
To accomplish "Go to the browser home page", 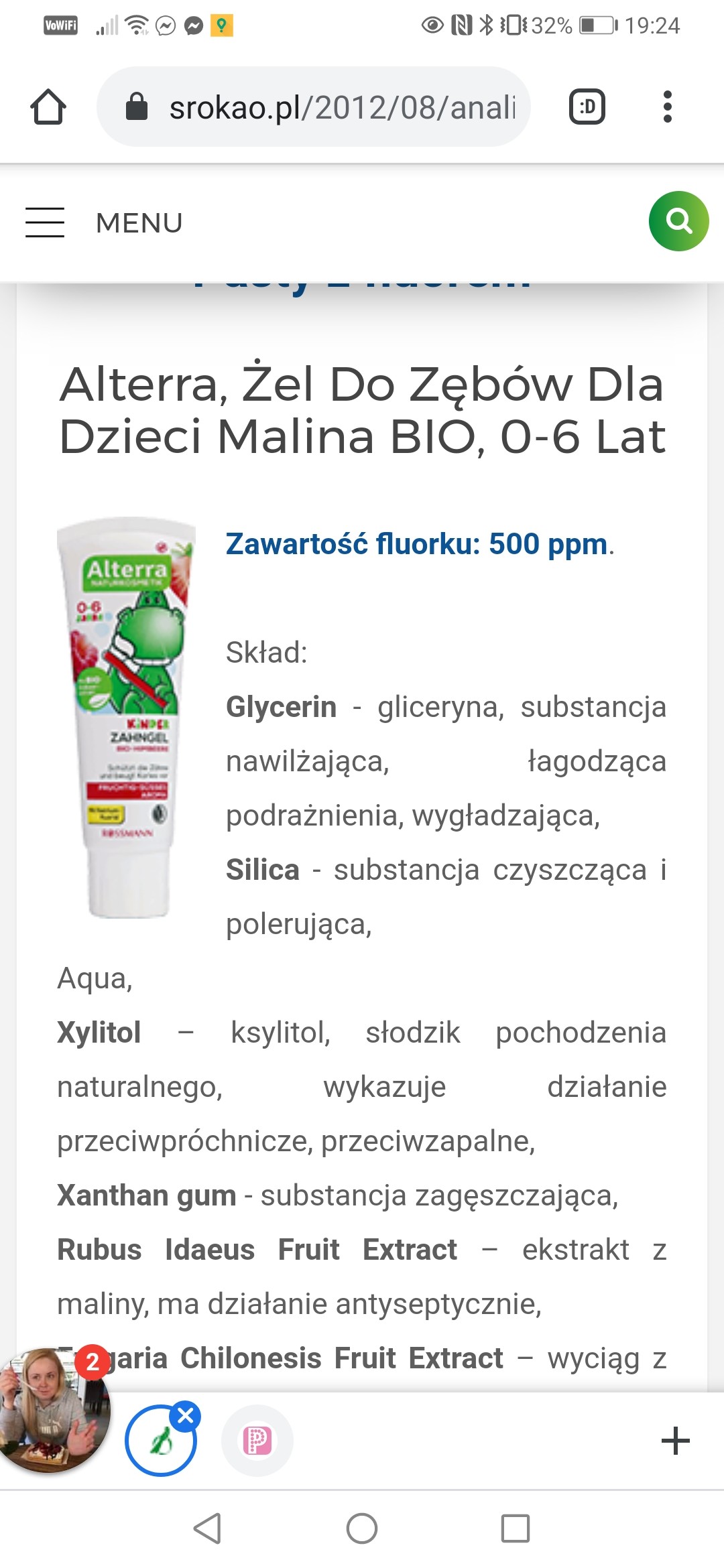I will 48,107.
